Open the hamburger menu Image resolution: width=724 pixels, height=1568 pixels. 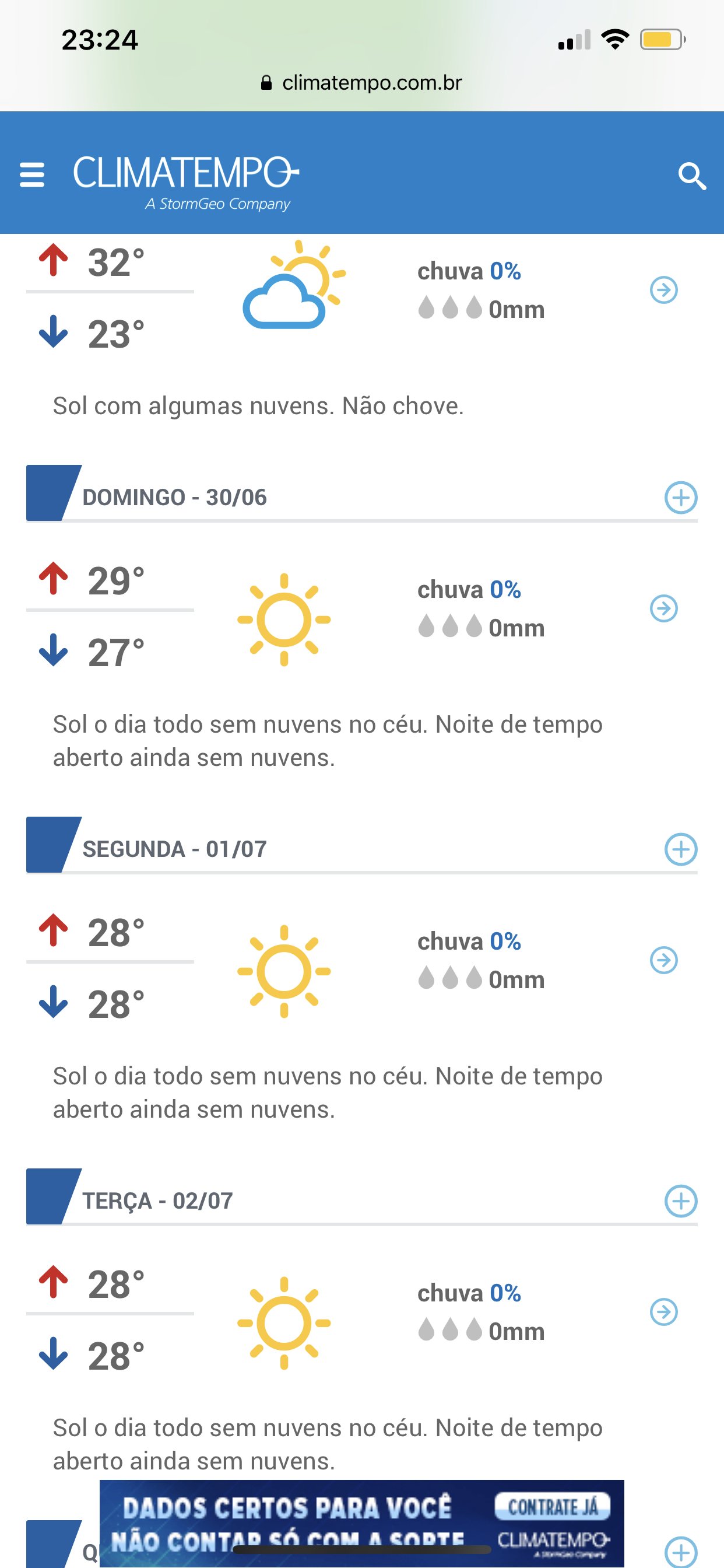(32, 174)
